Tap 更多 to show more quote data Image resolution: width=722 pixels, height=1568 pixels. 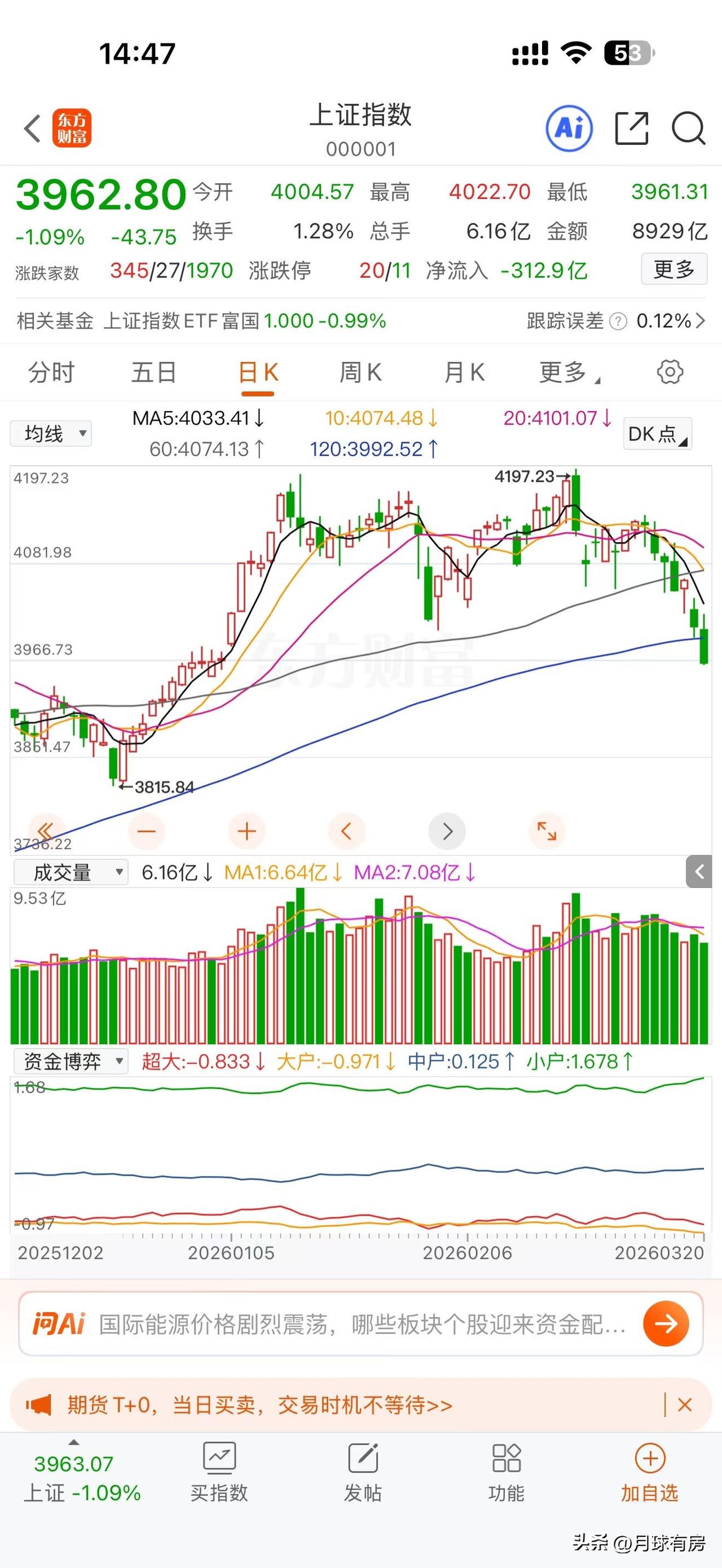pos(673,270)
